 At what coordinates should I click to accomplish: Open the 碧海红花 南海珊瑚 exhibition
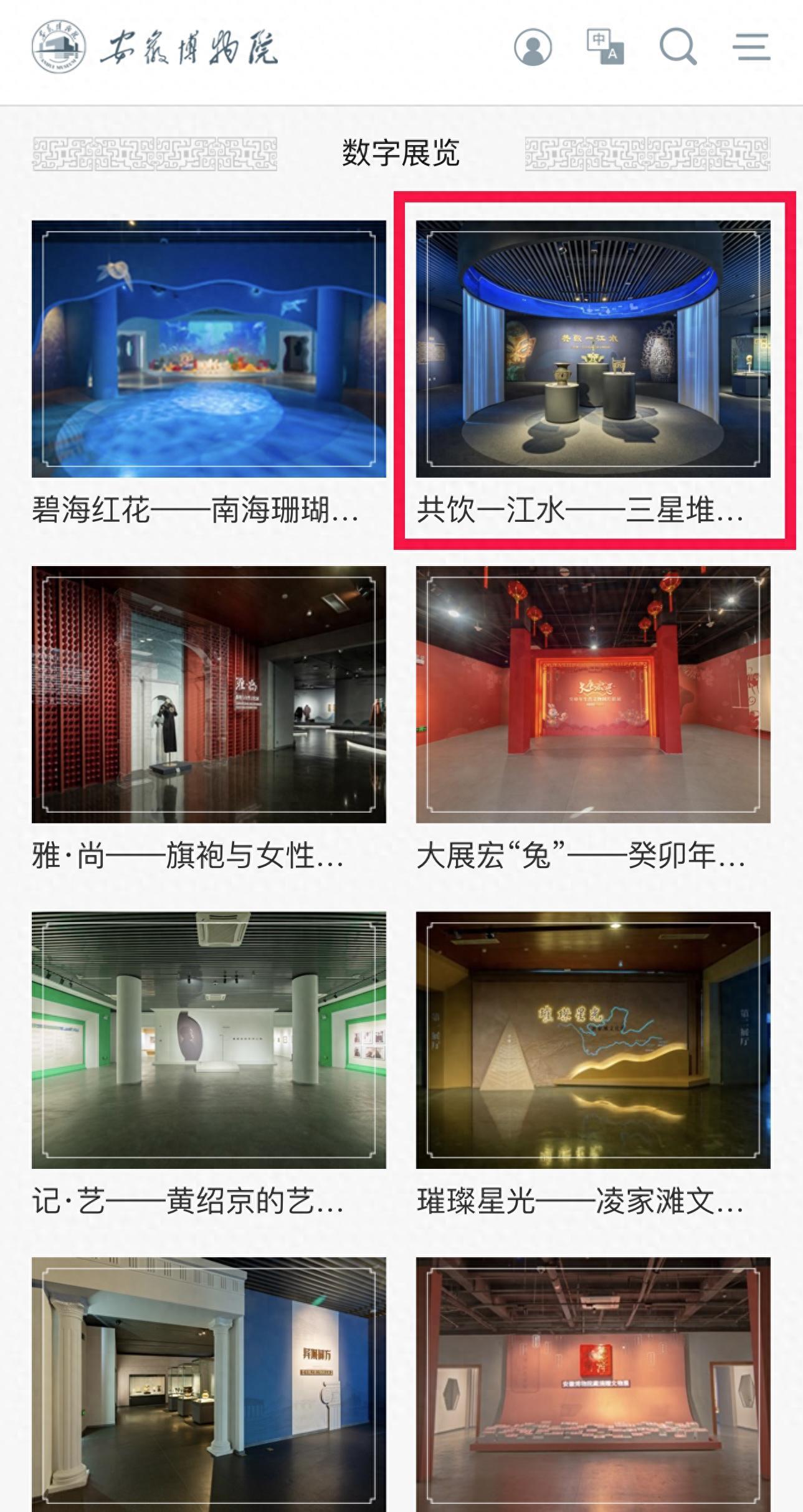209,349
